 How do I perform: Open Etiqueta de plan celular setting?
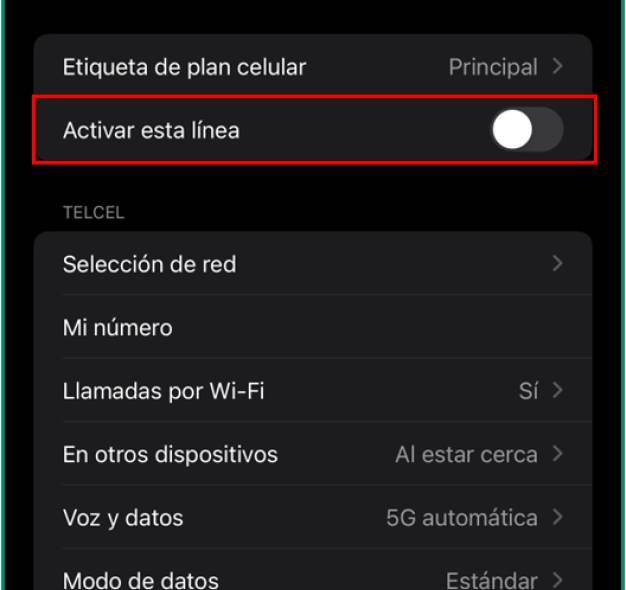click(x=313, y=68)
